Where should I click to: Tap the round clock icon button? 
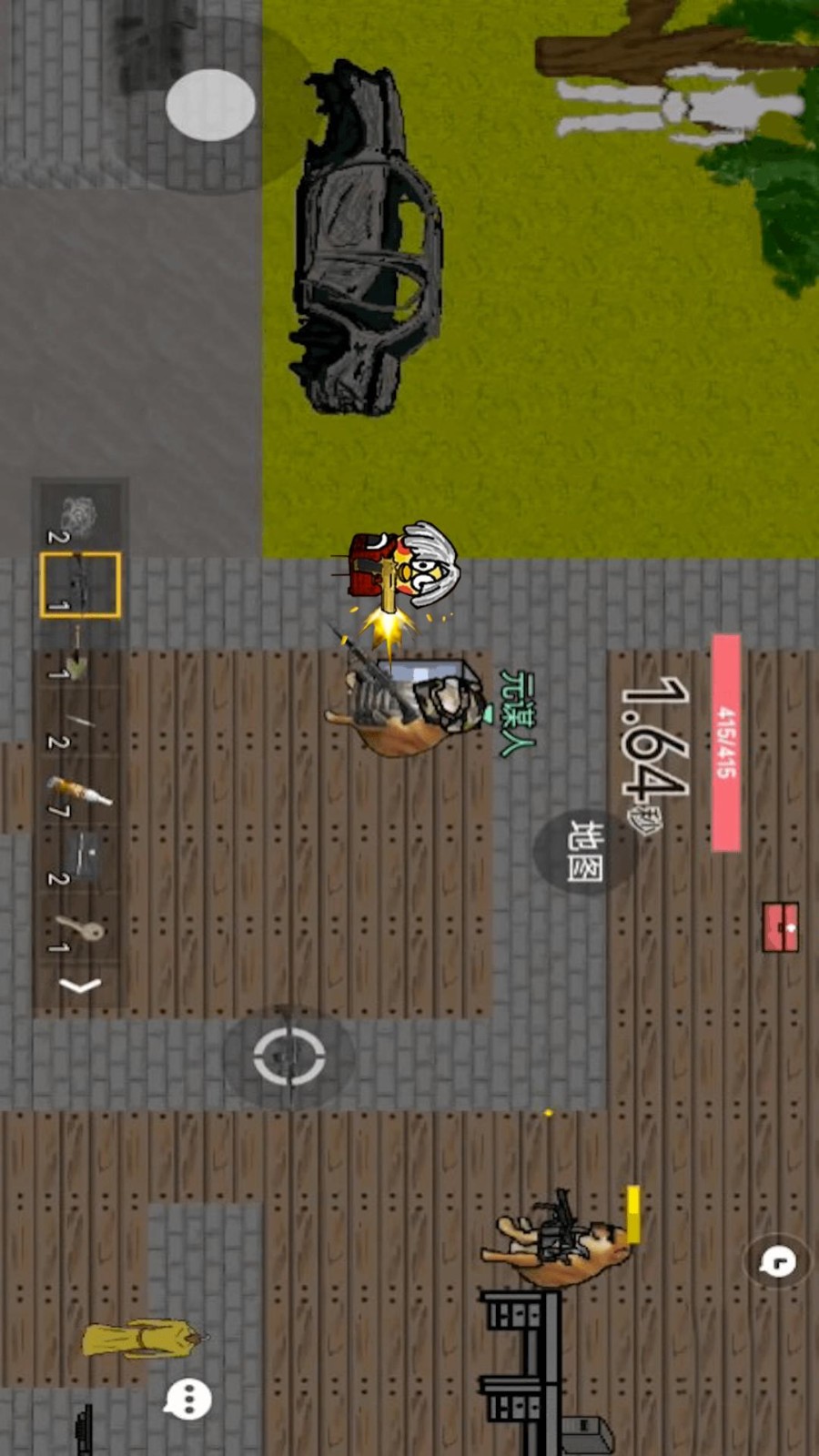click(x=777, y=1260)
